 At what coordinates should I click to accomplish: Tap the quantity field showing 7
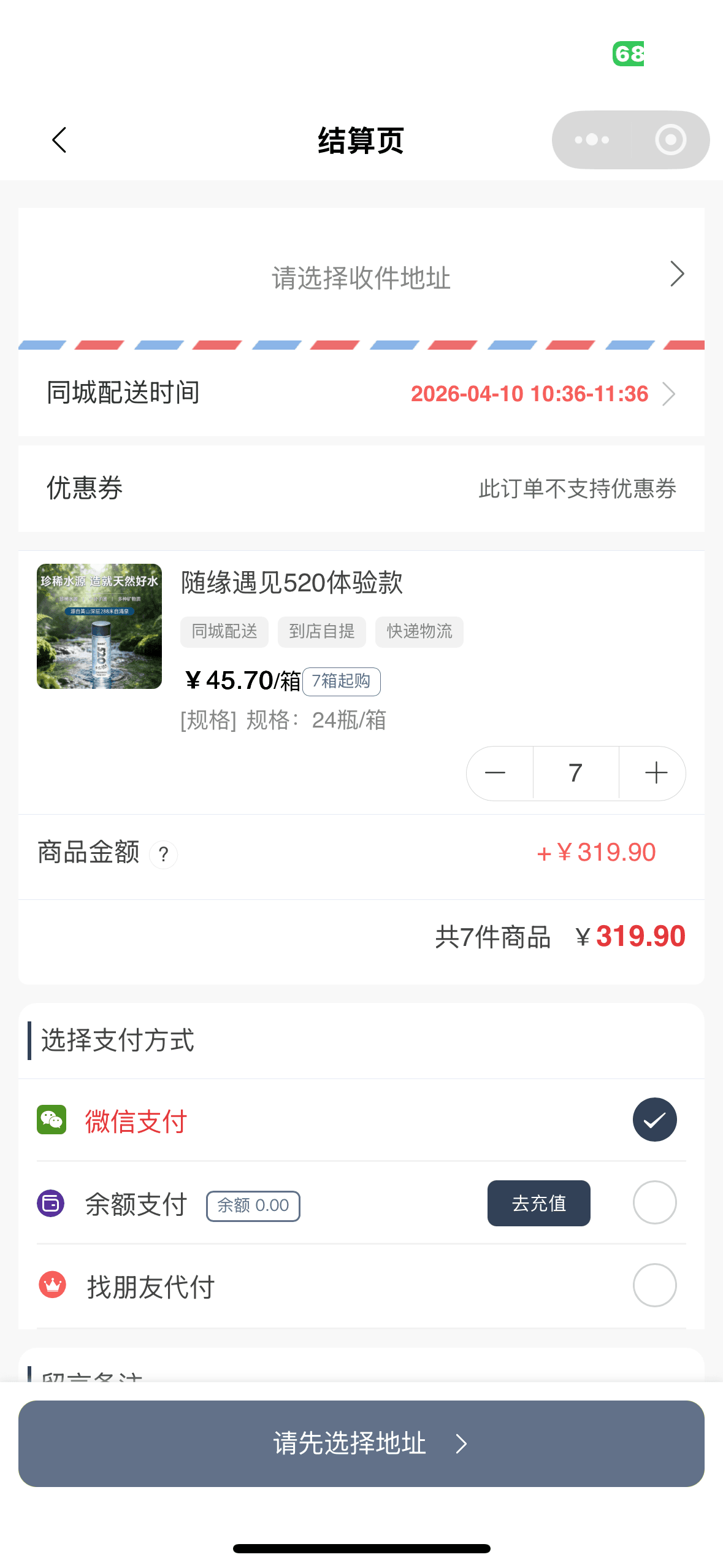(575, 773)
